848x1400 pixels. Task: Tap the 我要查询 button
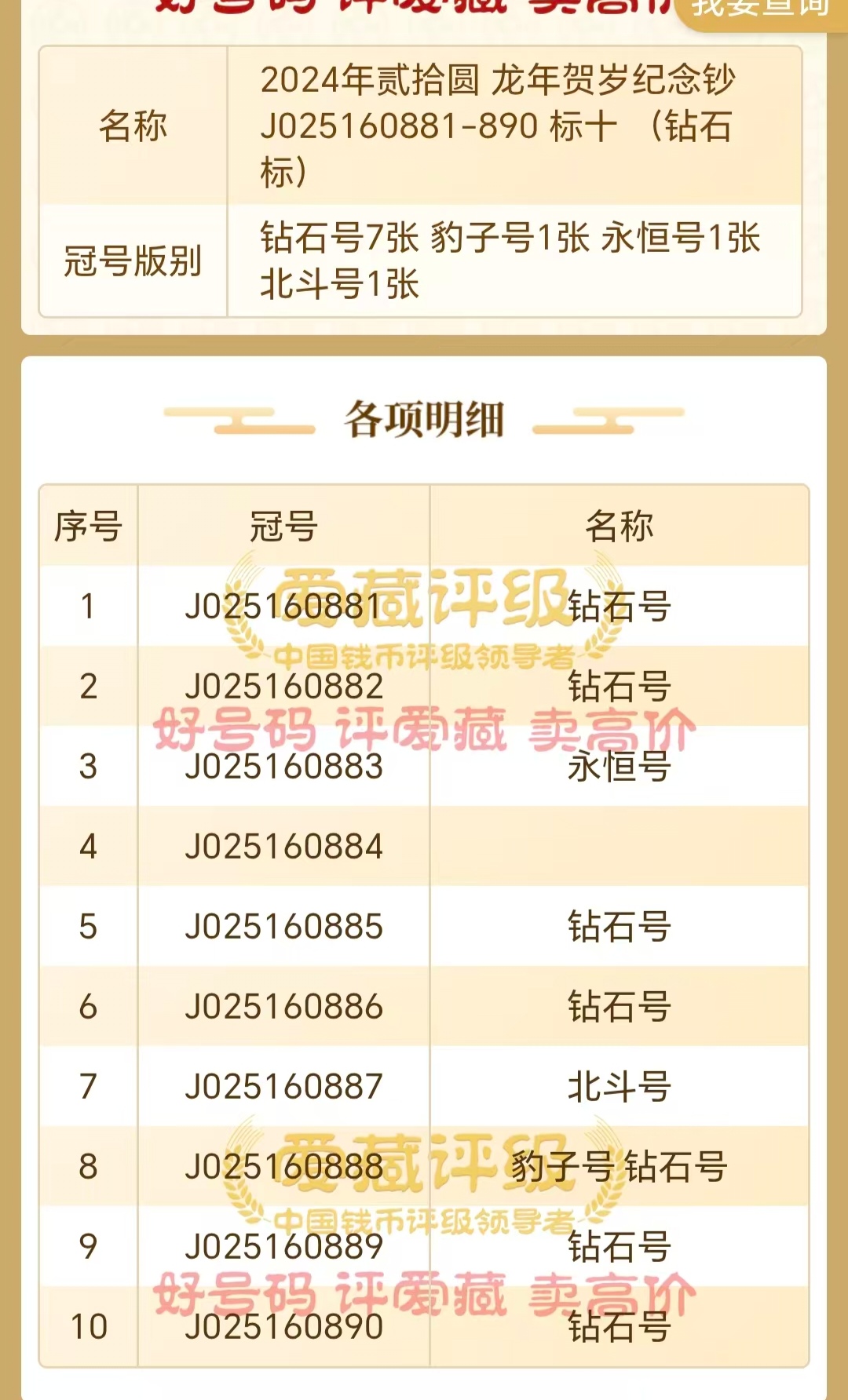tap(760, 11)
